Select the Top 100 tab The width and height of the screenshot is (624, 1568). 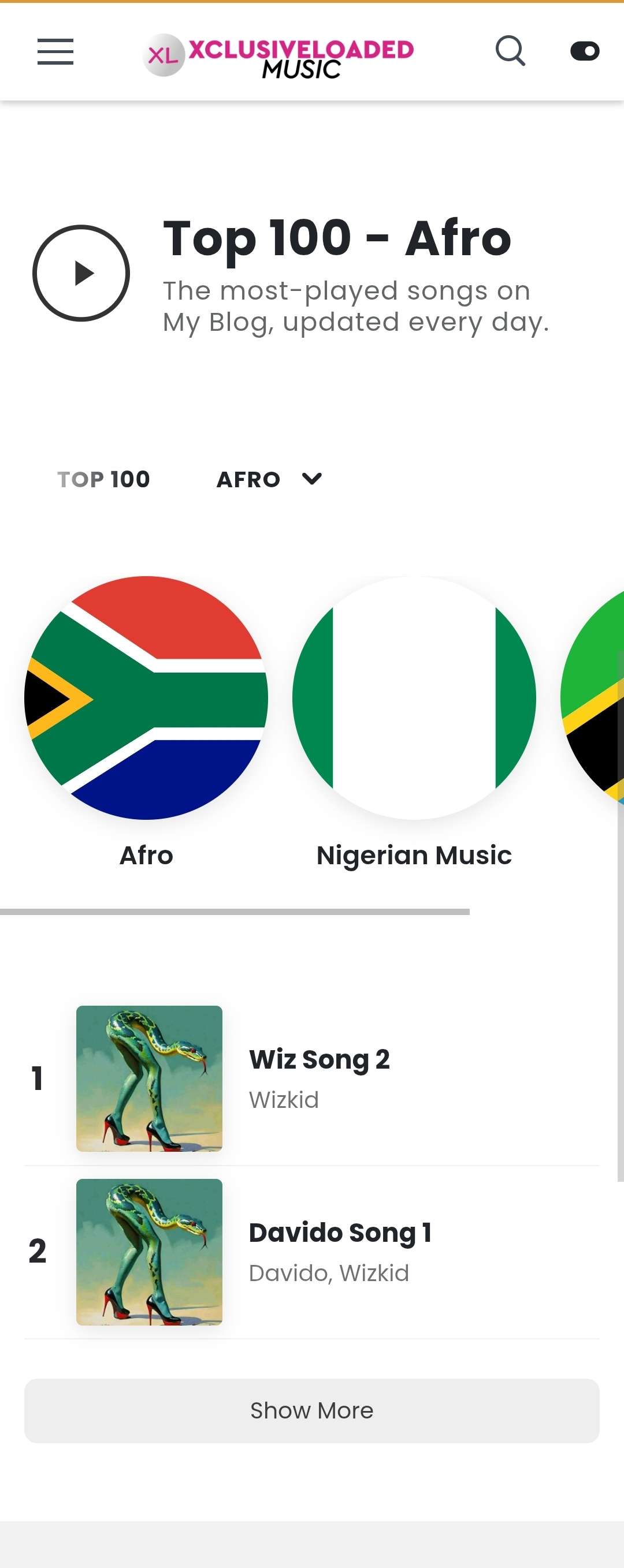103,480
